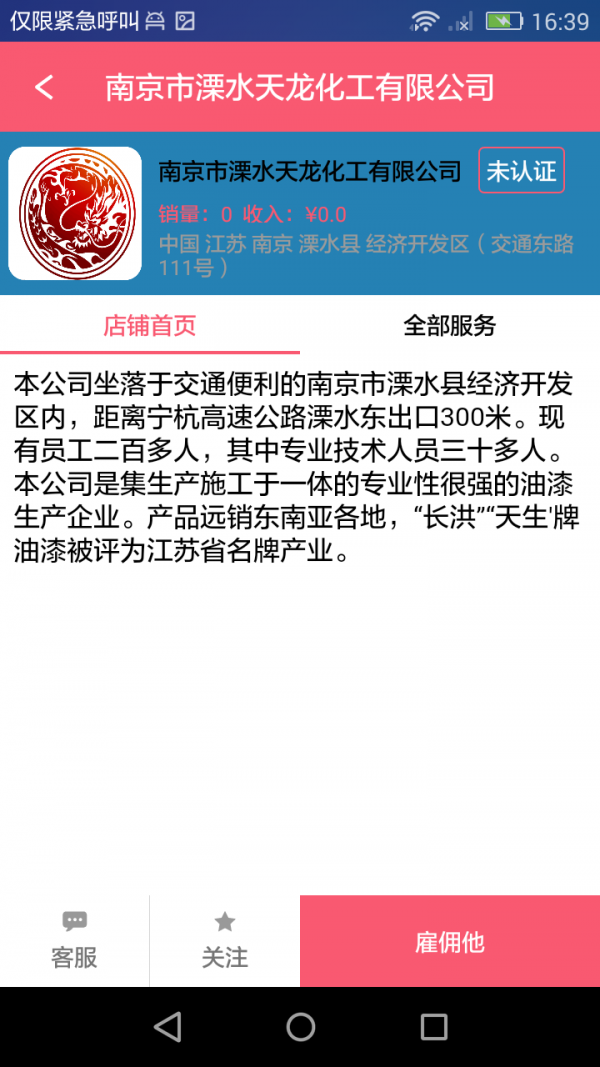Contact 客服 customer service
The width and height of the screenshot is (600, 1067).
[74, 941]
